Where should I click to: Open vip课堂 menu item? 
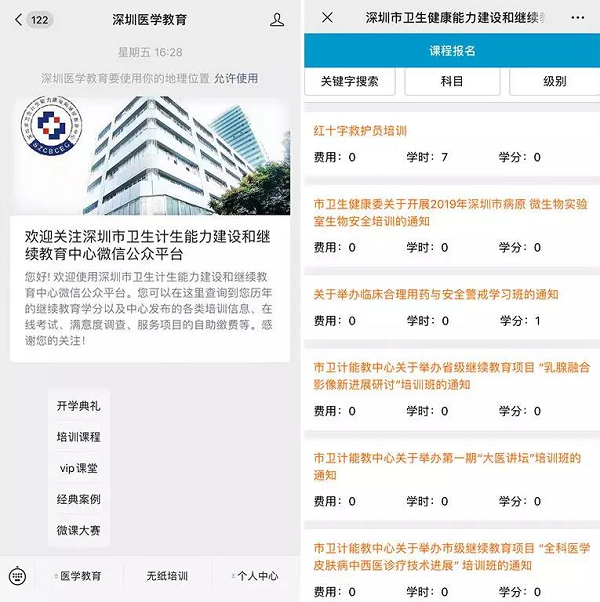pos(78,468)
